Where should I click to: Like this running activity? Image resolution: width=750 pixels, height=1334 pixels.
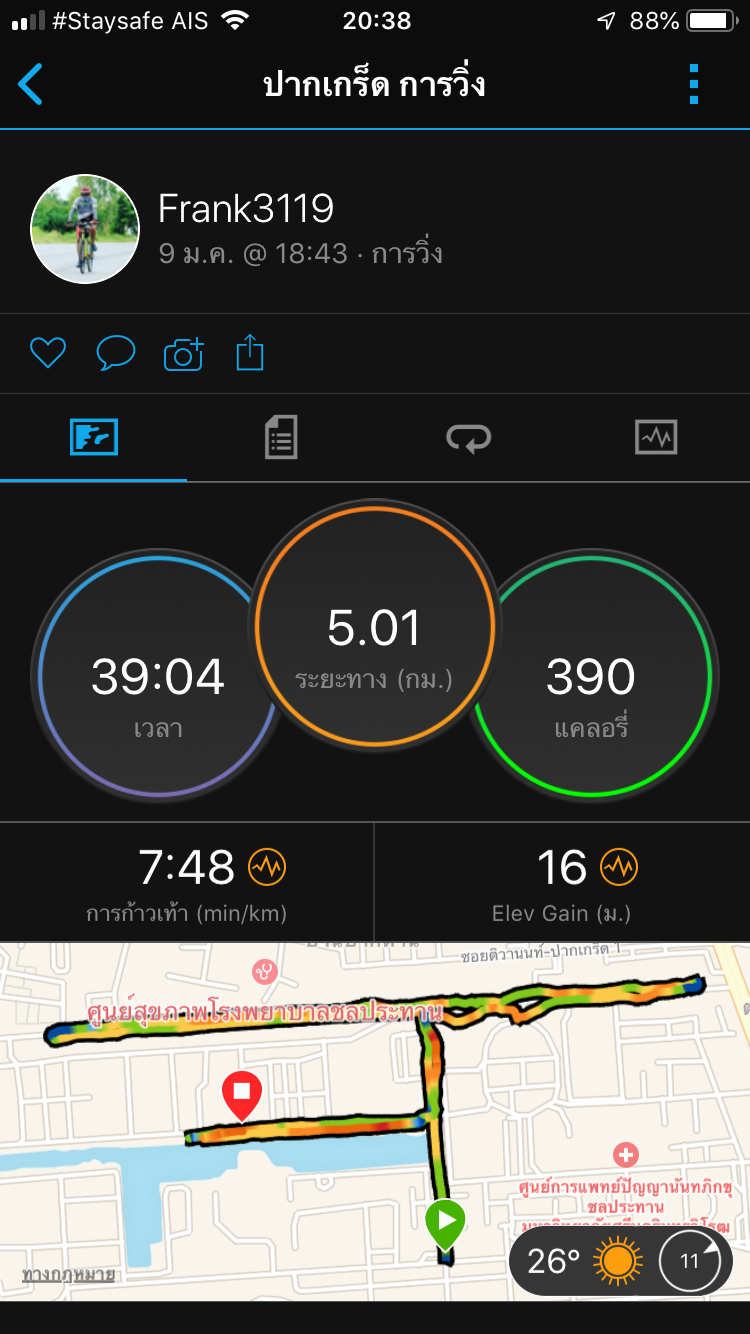coord(47,353)
